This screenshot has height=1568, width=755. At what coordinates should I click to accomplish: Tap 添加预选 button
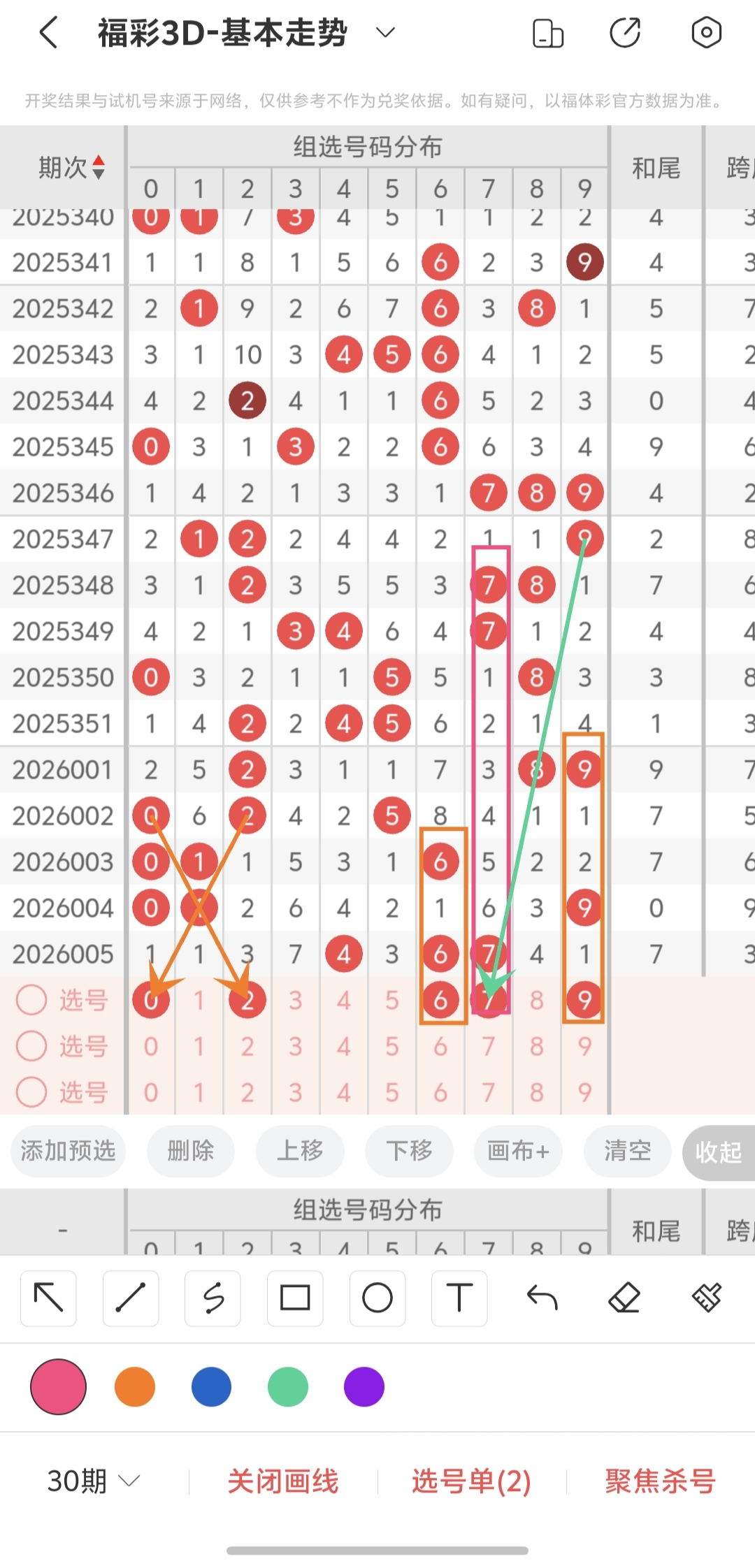click(68, 1151)
